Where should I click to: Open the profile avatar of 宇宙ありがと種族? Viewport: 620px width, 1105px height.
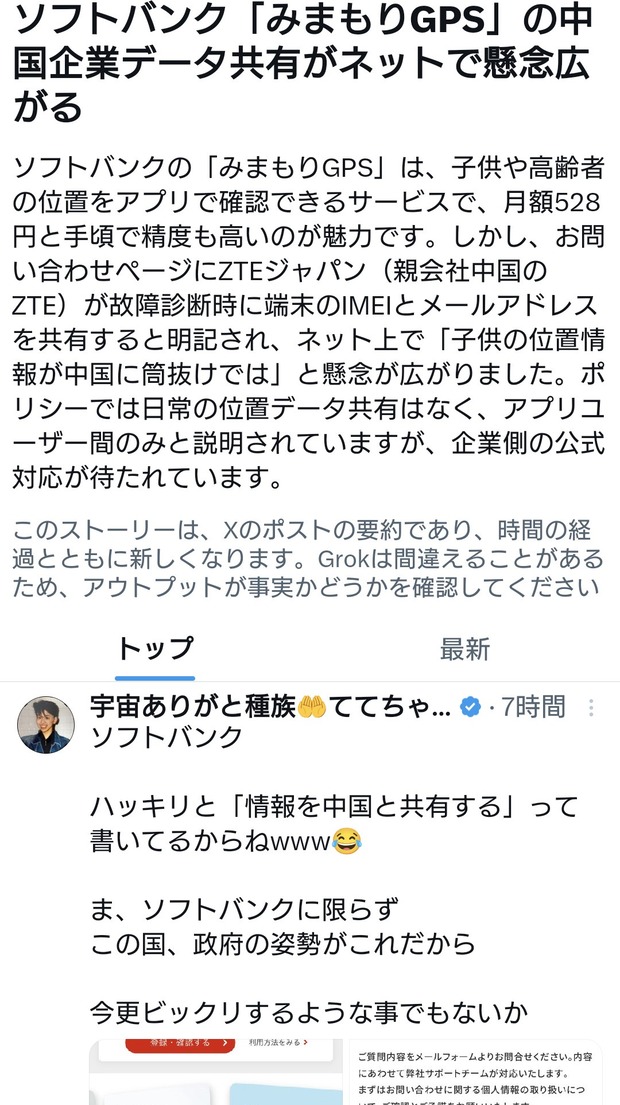pos(46,725)
